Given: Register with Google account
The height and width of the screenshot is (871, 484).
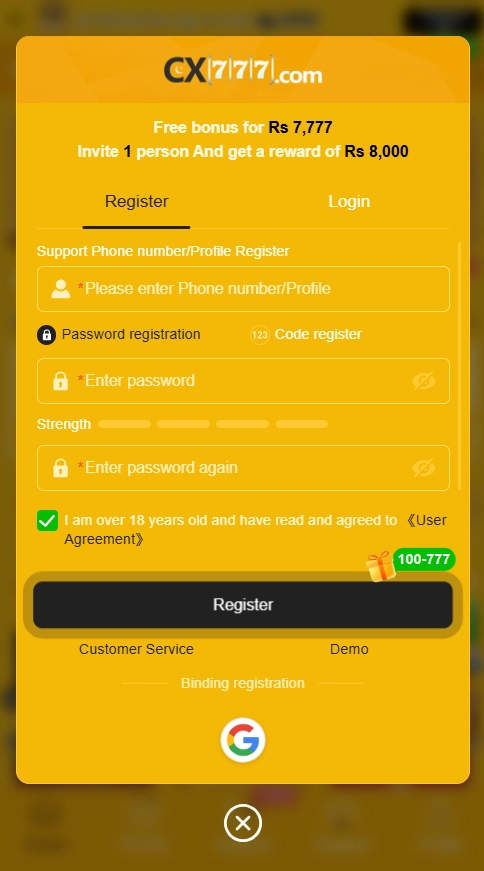Looking at the screenshot, I should [243, 740].
